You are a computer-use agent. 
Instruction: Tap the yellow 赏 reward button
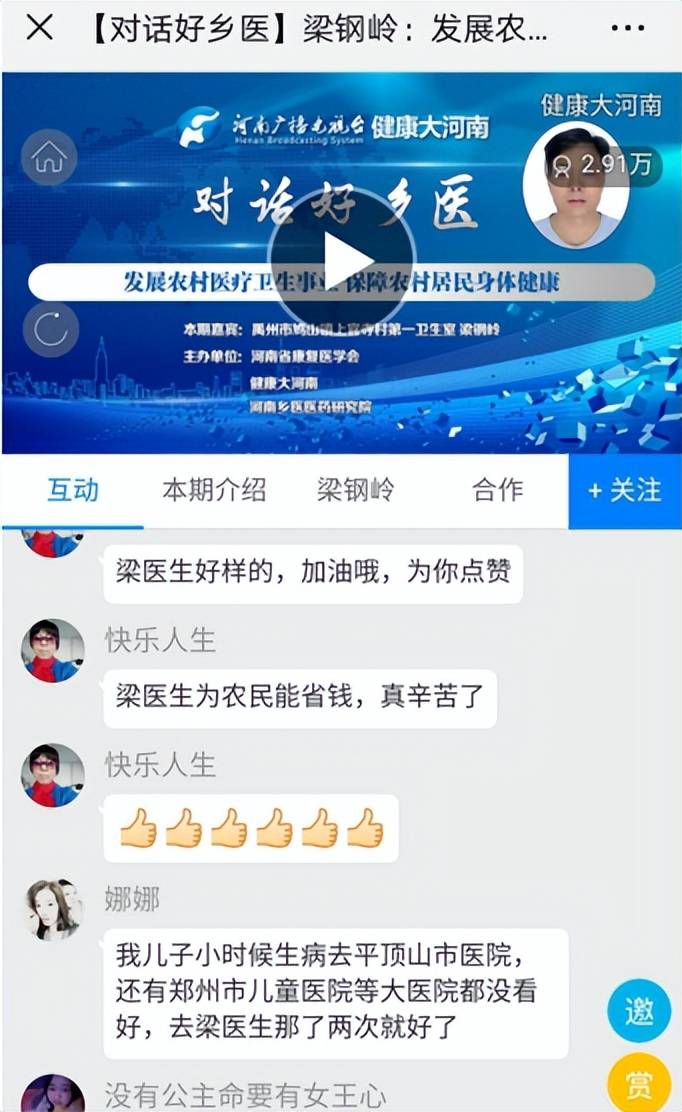coord(639,1084)
